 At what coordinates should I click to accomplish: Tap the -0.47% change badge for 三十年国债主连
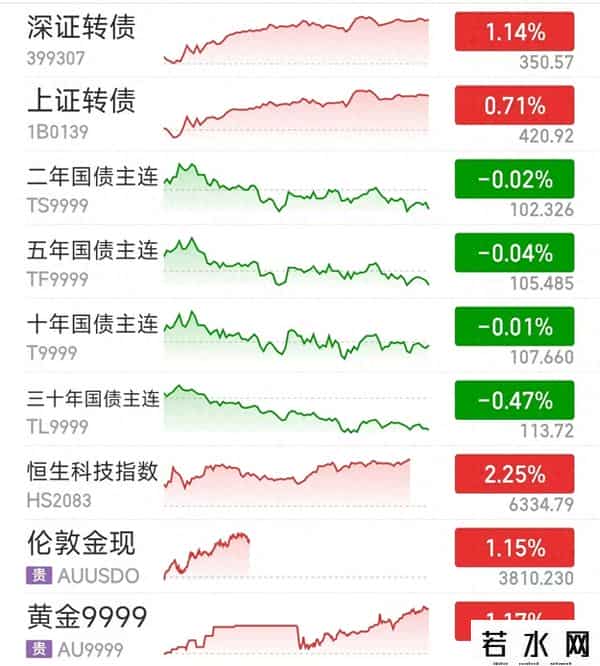[x=514, y=401]
